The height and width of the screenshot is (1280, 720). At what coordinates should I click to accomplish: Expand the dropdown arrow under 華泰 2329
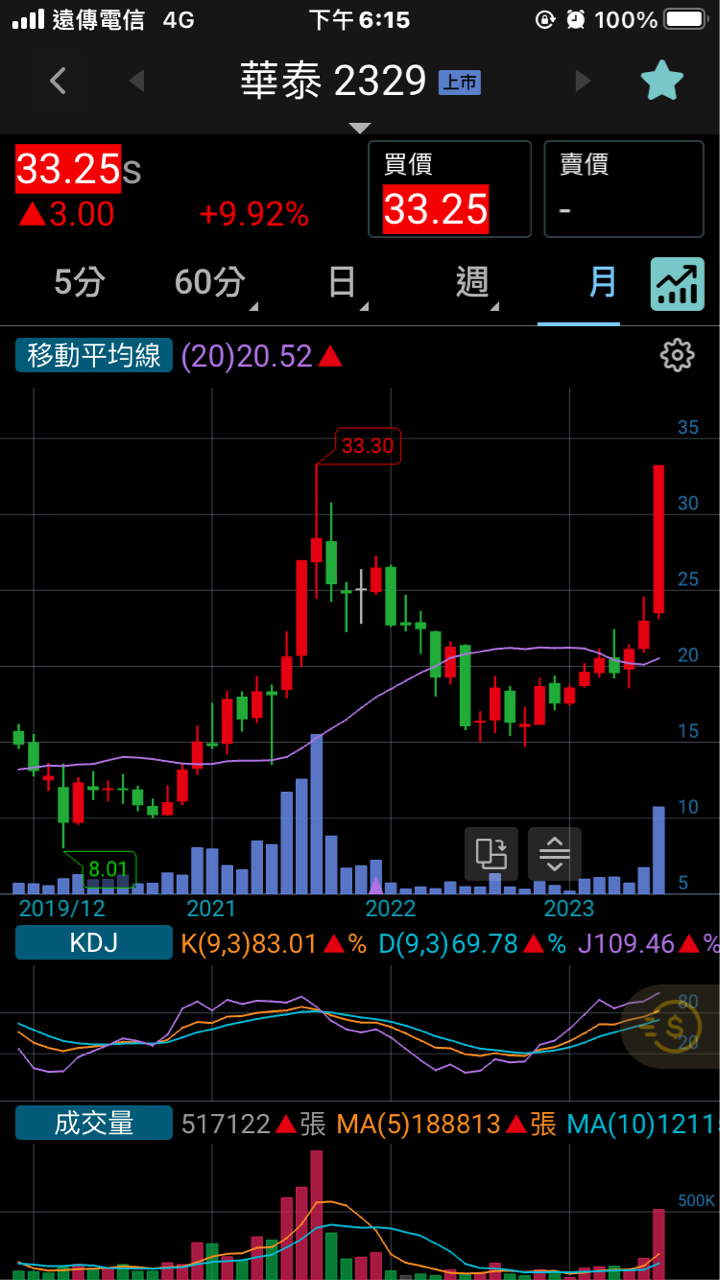click(360, 128)
